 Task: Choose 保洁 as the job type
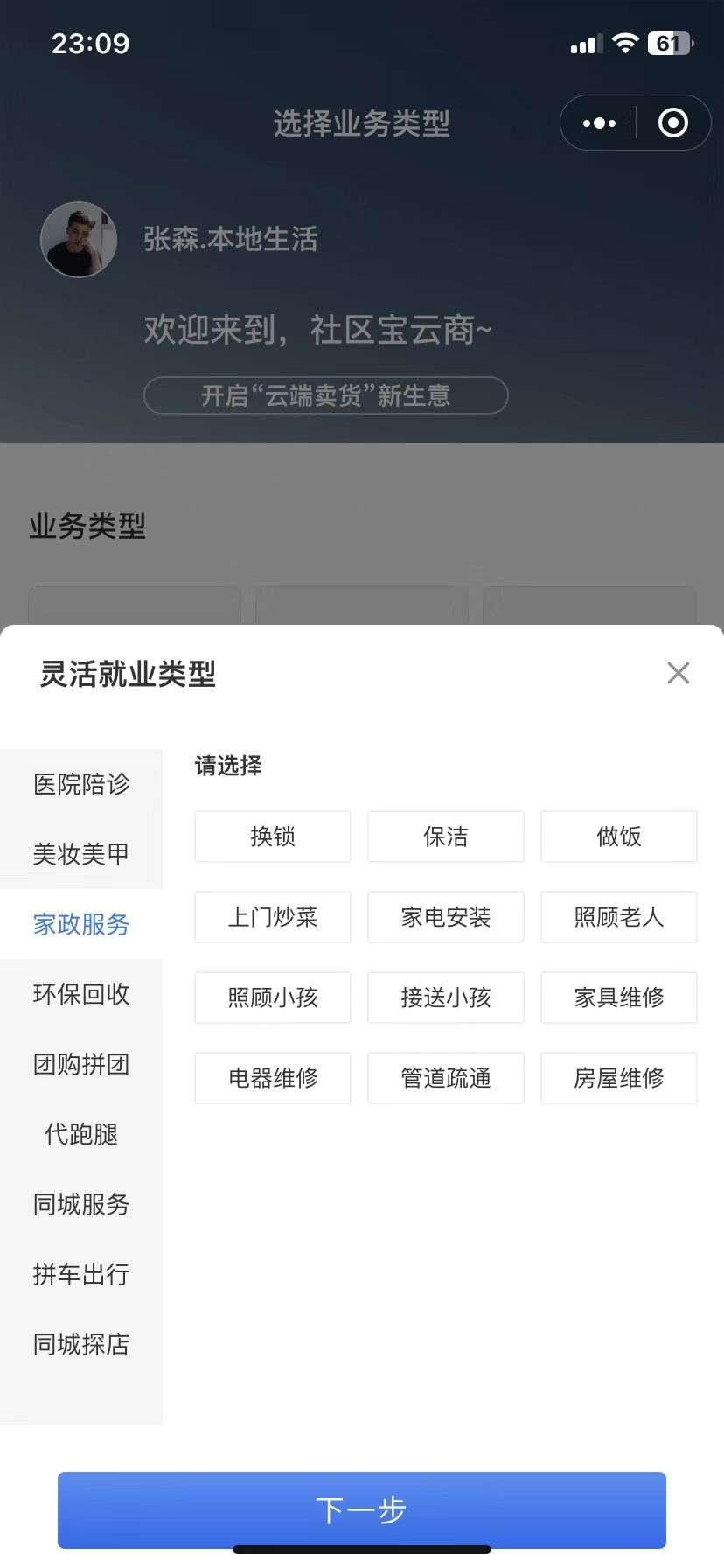pyautogui.click(x=446, y=836)
